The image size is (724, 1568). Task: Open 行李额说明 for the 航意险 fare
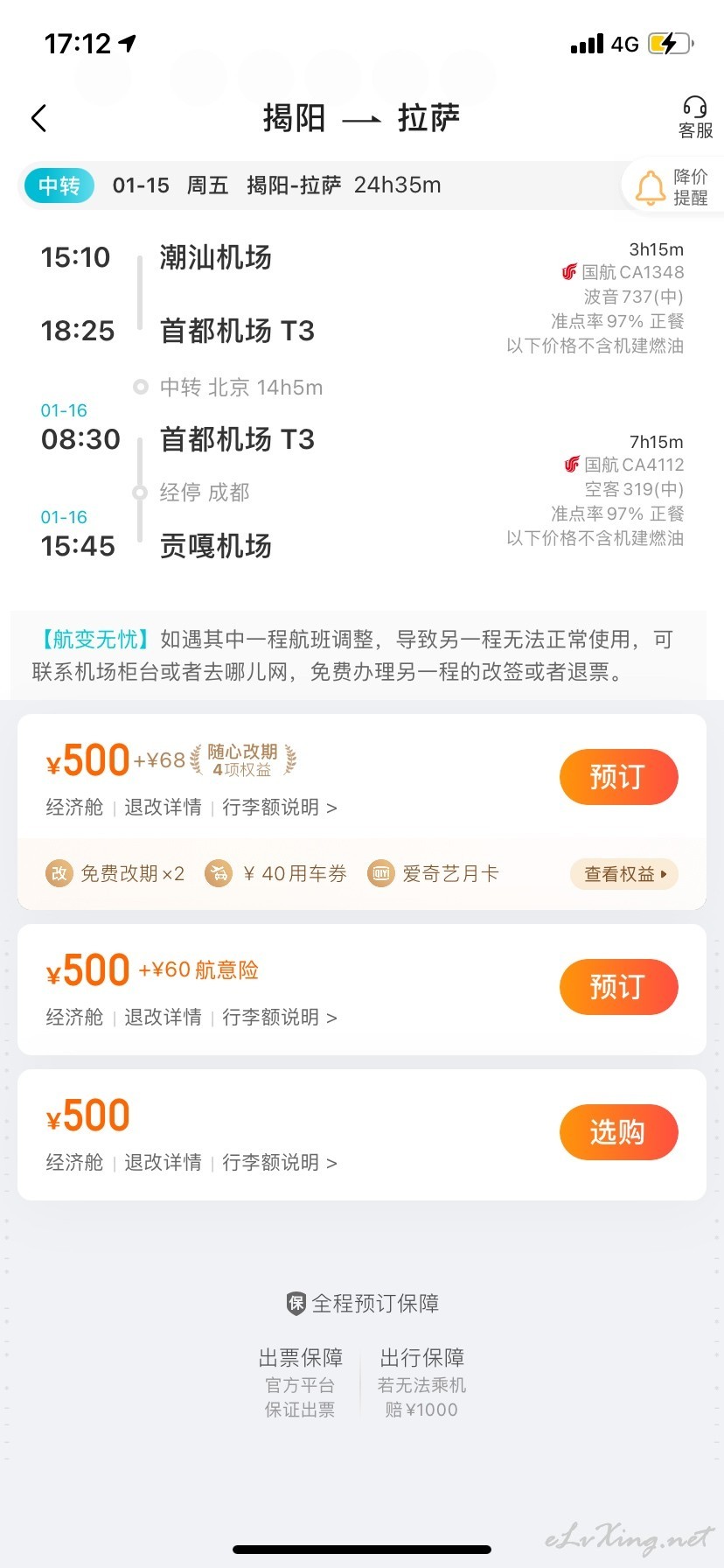280,1017
